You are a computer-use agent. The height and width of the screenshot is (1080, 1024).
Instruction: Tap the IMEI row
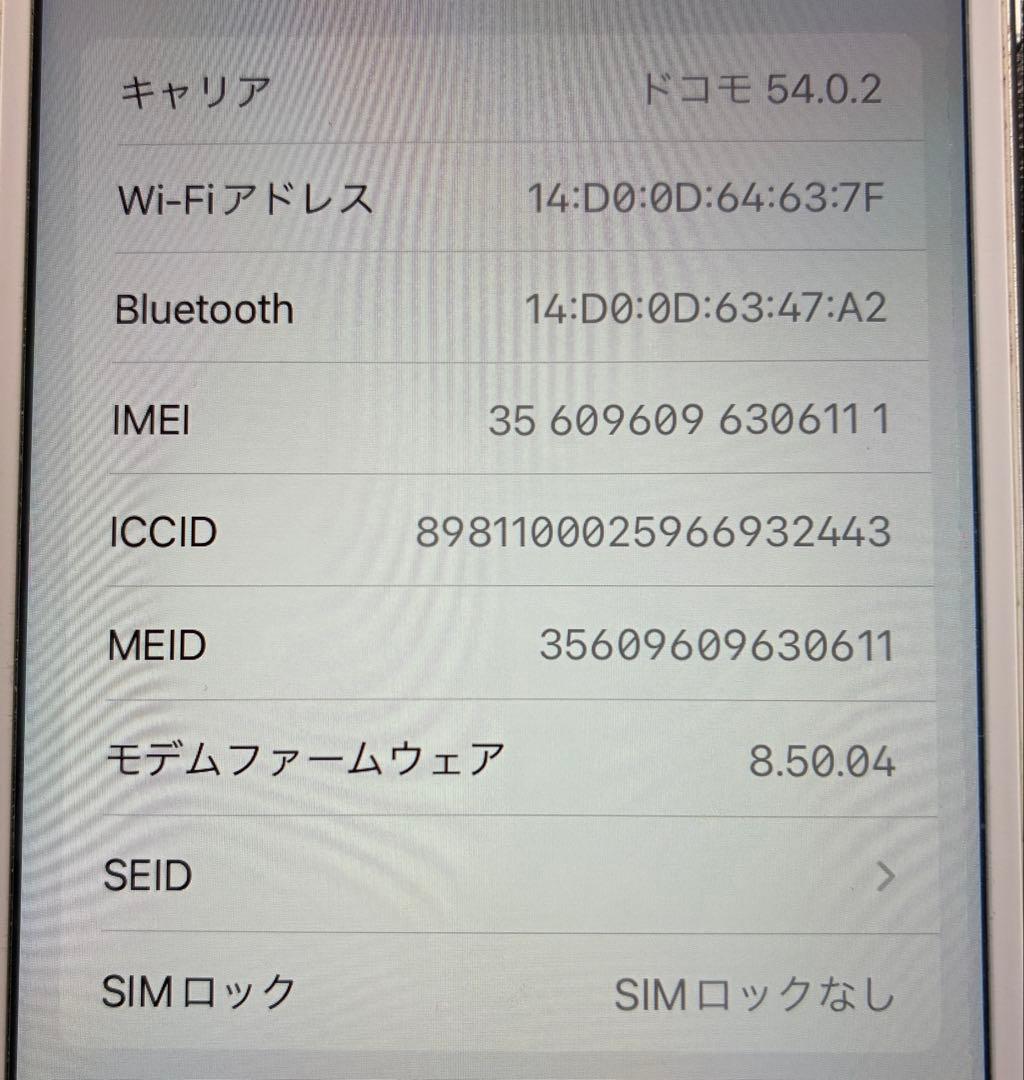point(500,421)
